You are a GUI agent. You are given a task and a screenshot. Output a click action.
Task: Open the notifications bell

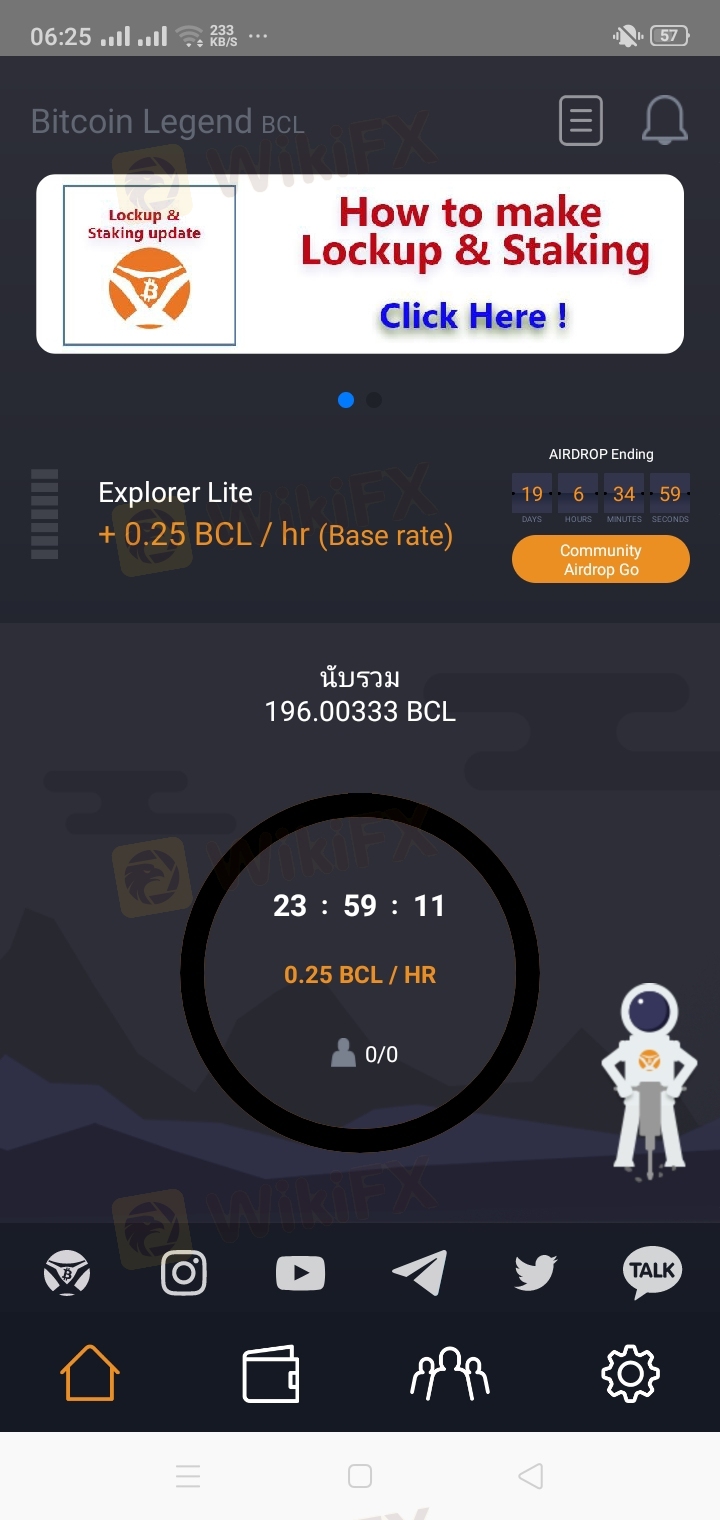pyautogui.click(x=664, y=121)
